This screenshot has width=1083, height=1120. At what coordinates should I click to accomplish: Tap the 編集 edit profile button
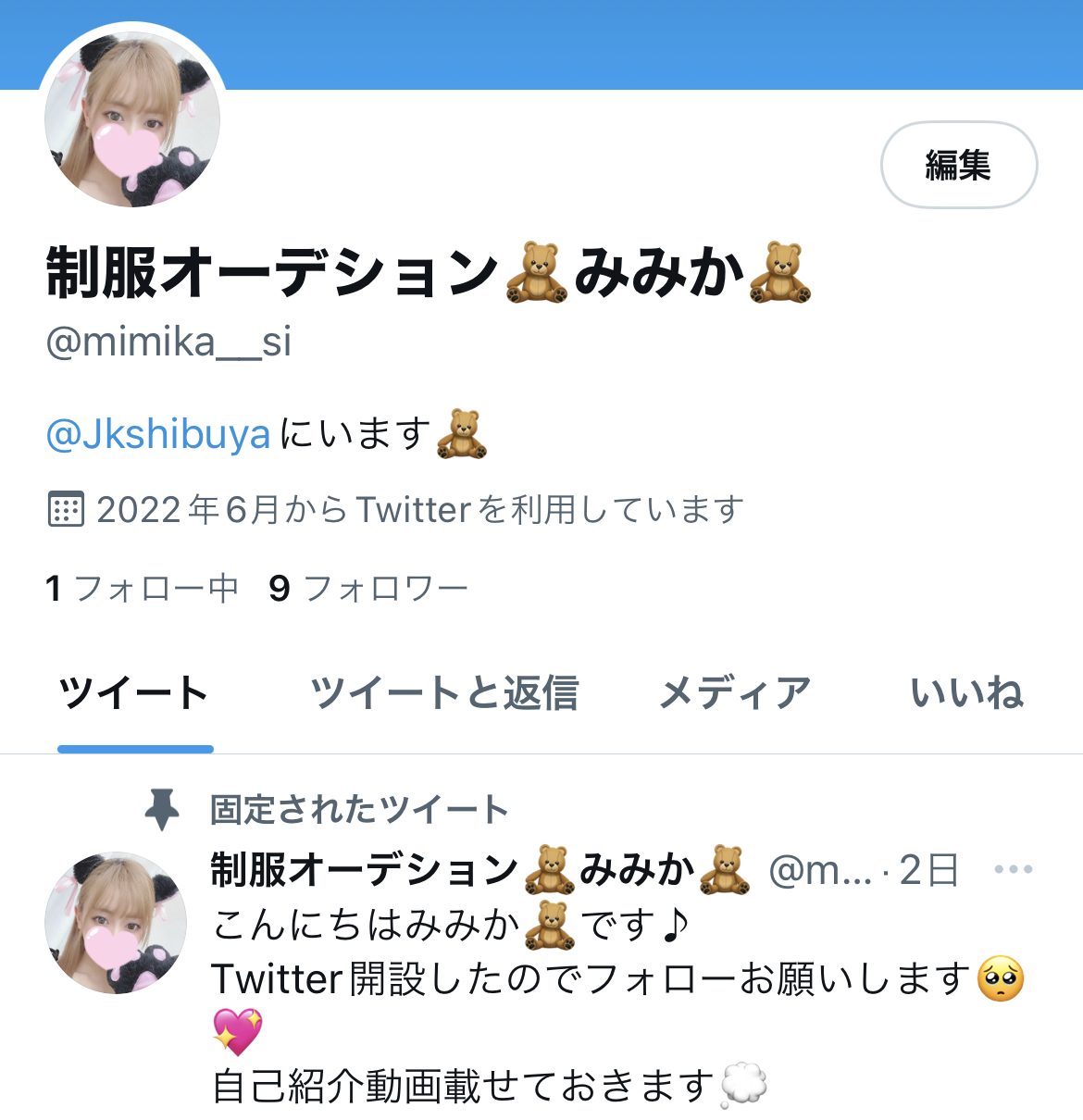click(x=958, y=166)
